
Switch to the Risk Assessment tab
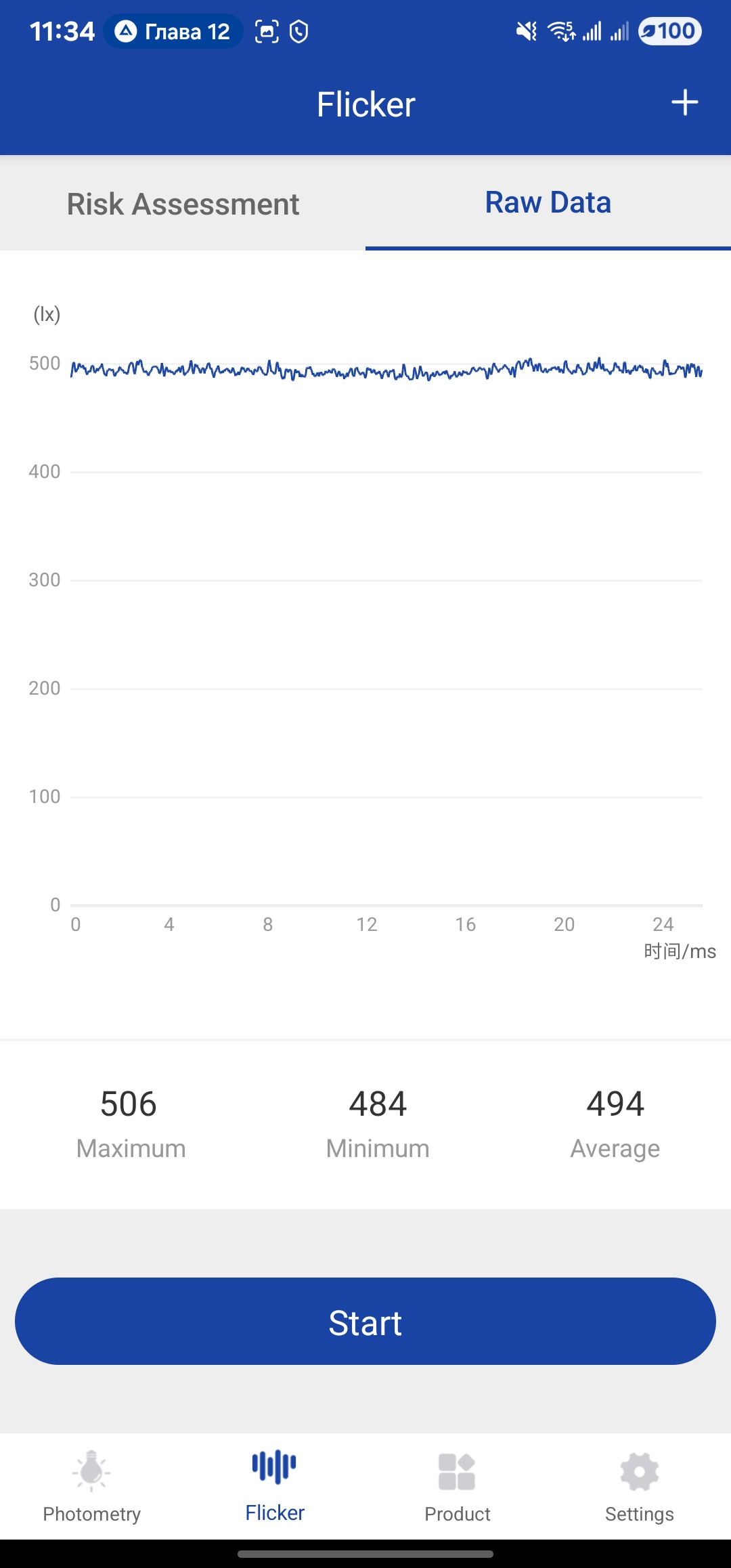[183, 204]
